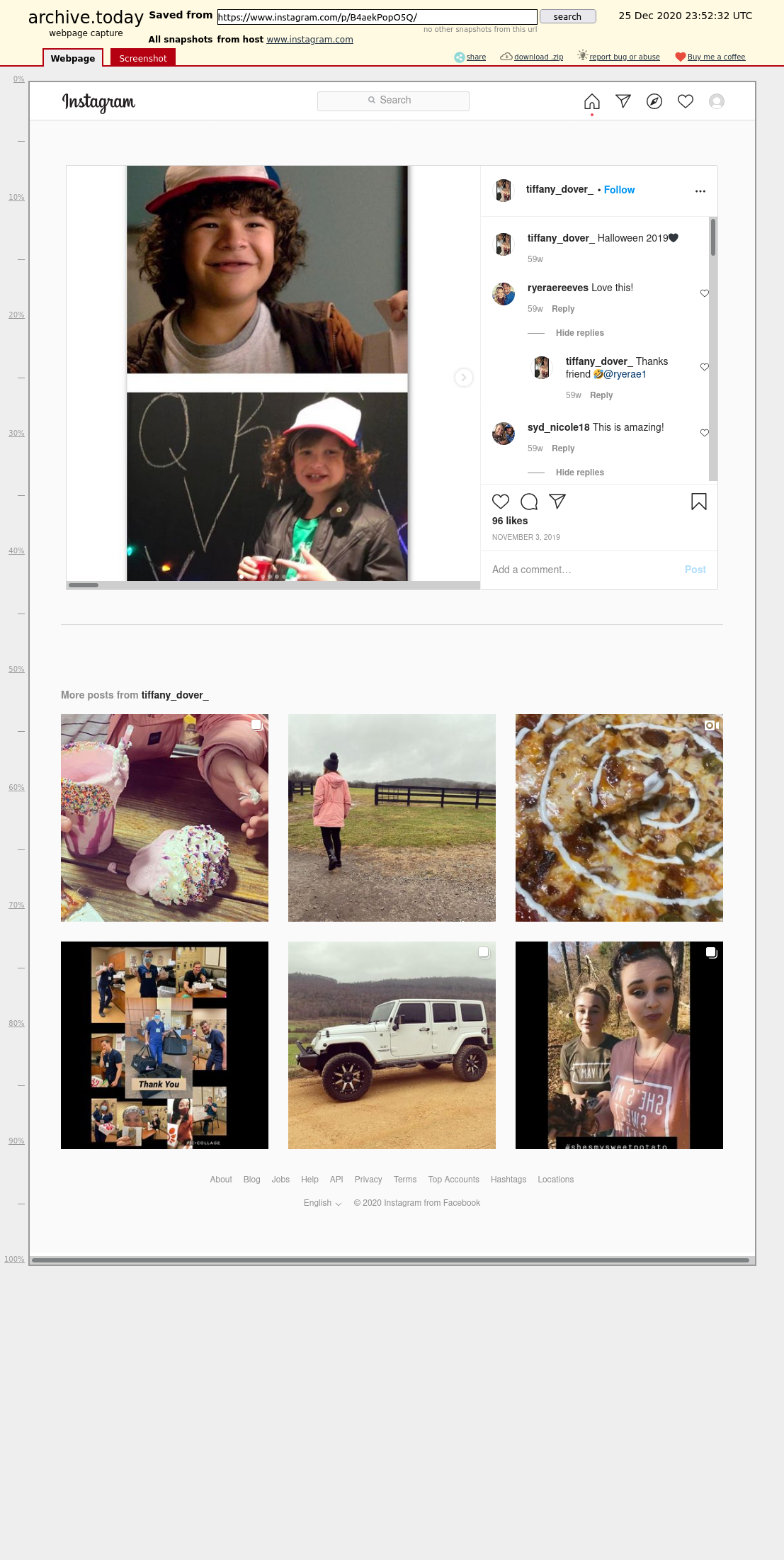Open the Thank You collage post
This screenshot has height=1560, width=784.
(164, 1045)
